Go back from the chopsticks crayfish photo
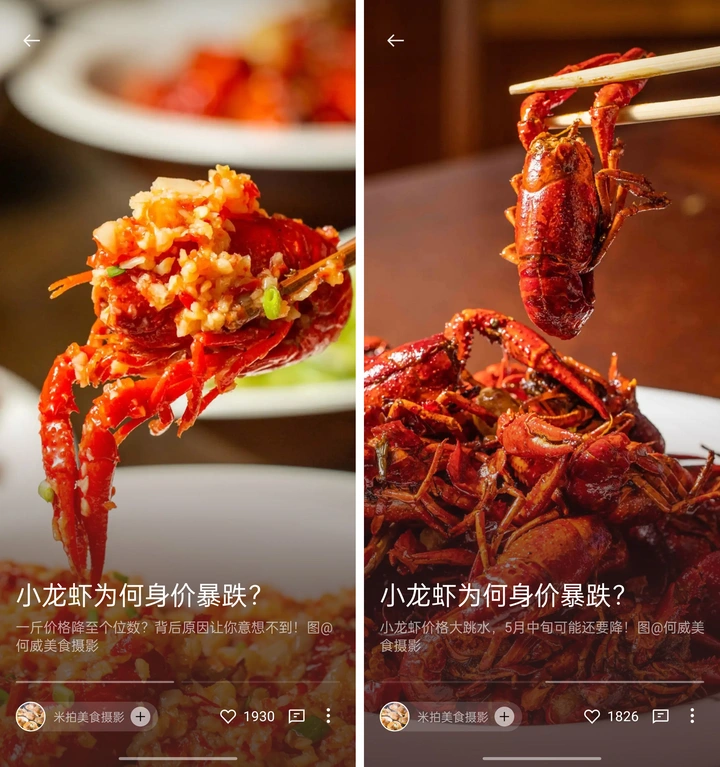720x767 pixels. (396, 41)
